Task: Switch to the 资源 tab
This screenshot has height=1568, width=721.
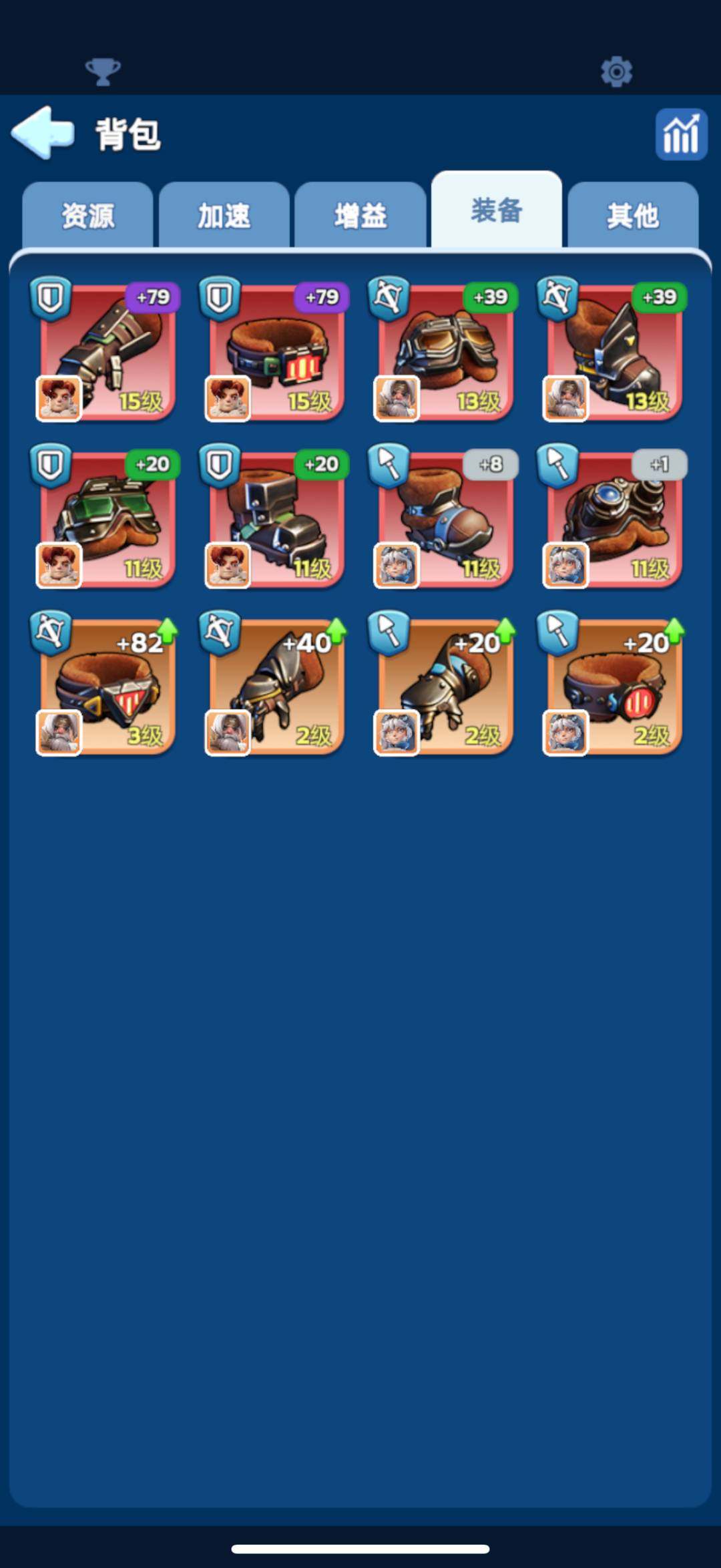Action: [x=87, y=216]
